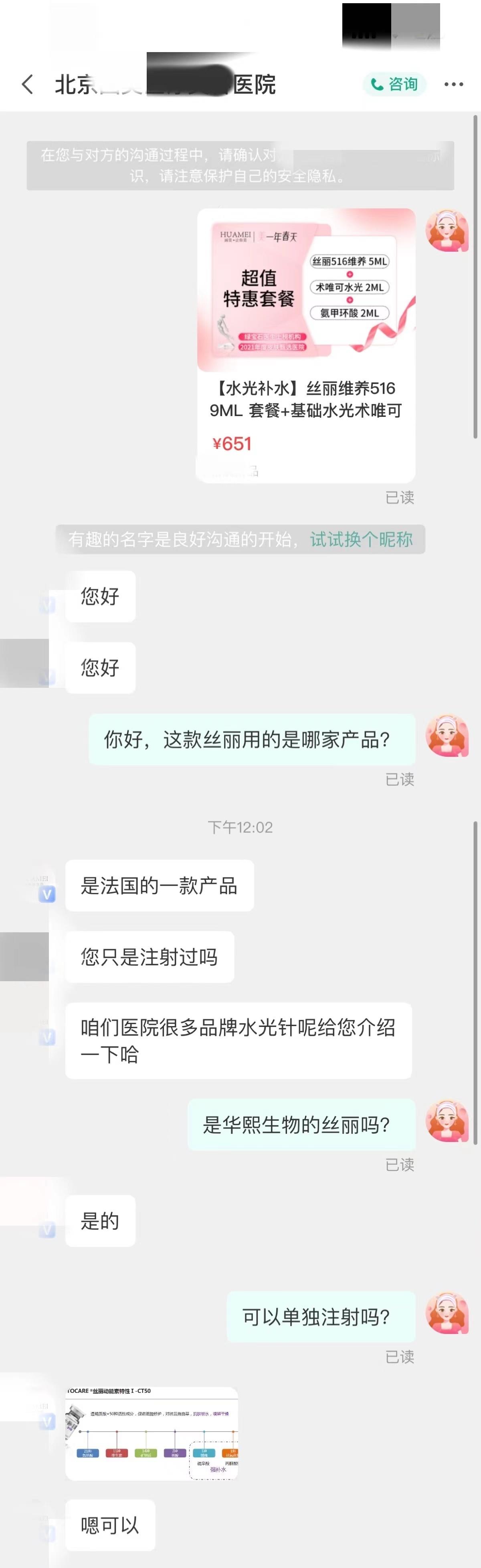Viewport: 481px width, 1568px height.
Task: Go back from the hospital chat
Action: pyautogui.click(x=27, y=84)
